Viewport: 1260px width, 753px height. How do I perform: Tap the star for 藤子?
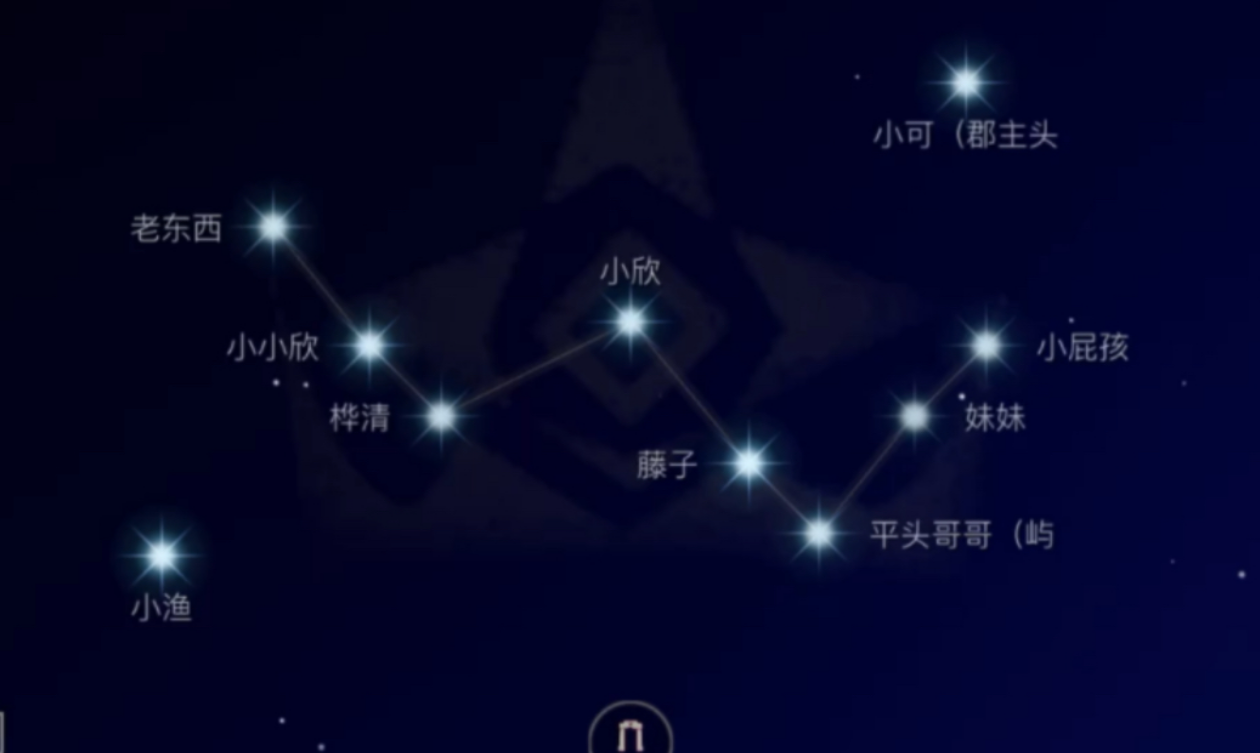[x=749, y=464]
